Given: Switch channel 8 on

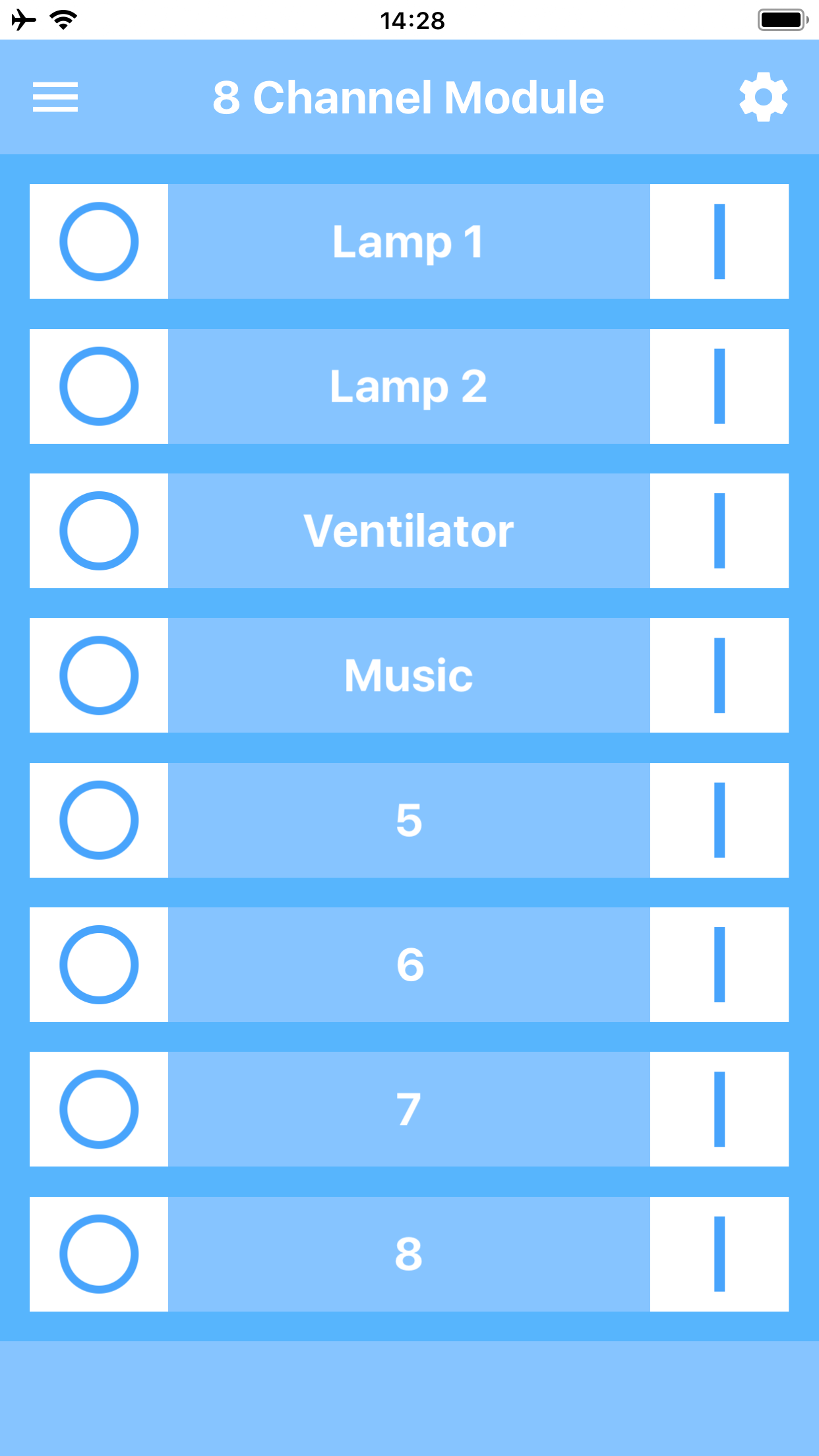Looking at the screenshot, I should 719,1255.
